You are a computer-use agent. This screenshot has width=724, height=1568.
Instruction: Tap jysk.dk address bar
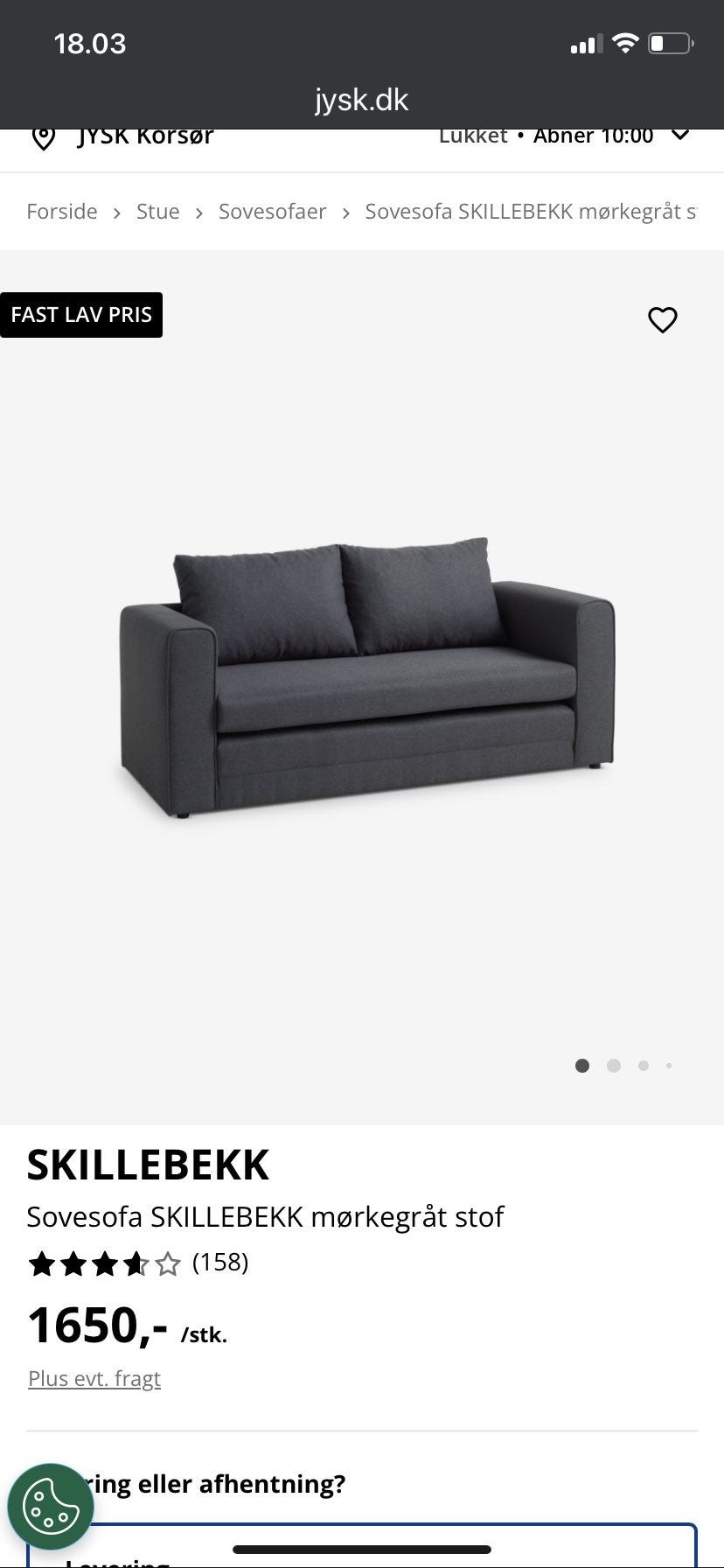(x=361, y=100)
